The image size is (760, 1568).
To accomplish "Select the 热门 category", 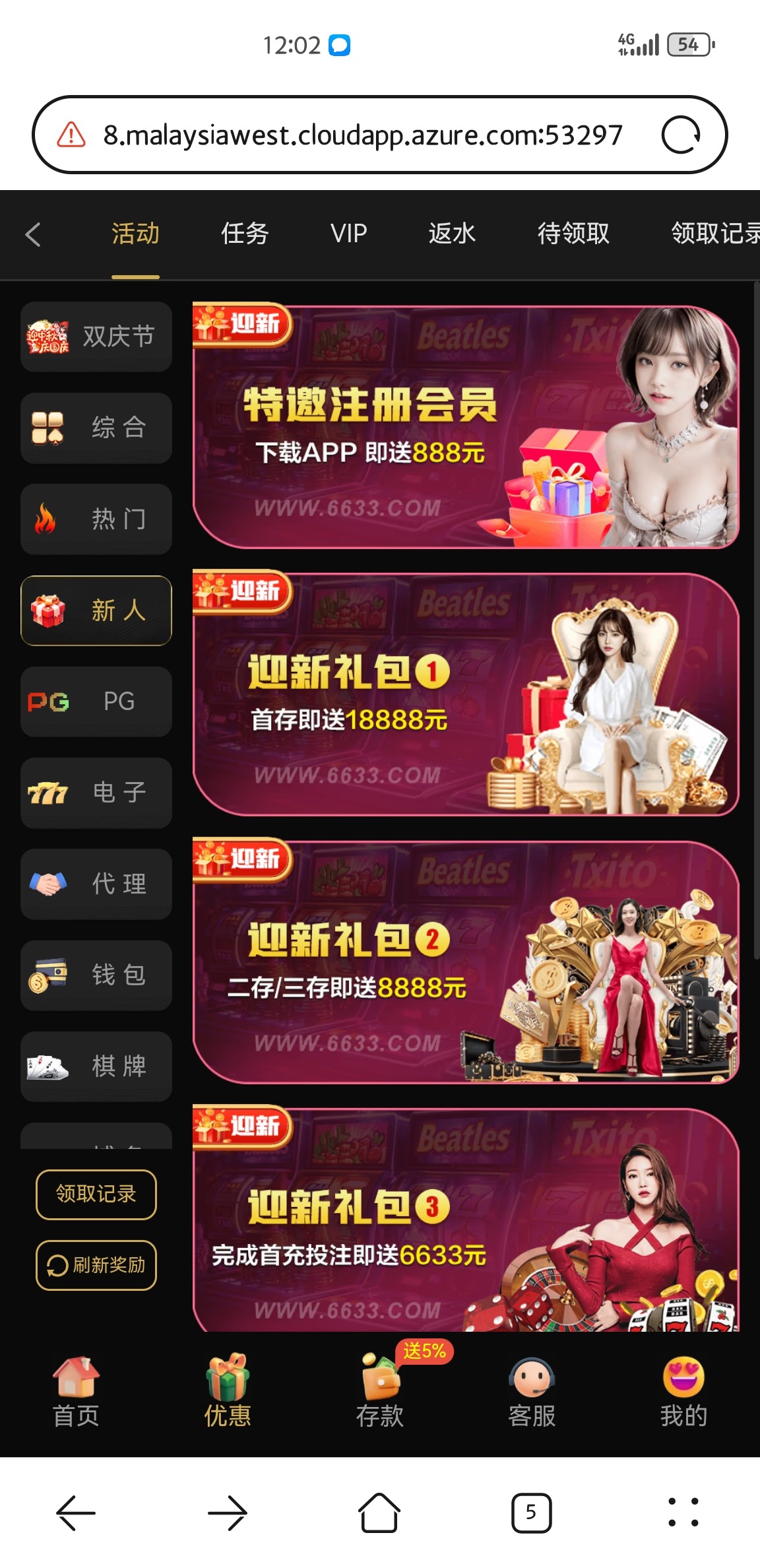I will [96, 519].
